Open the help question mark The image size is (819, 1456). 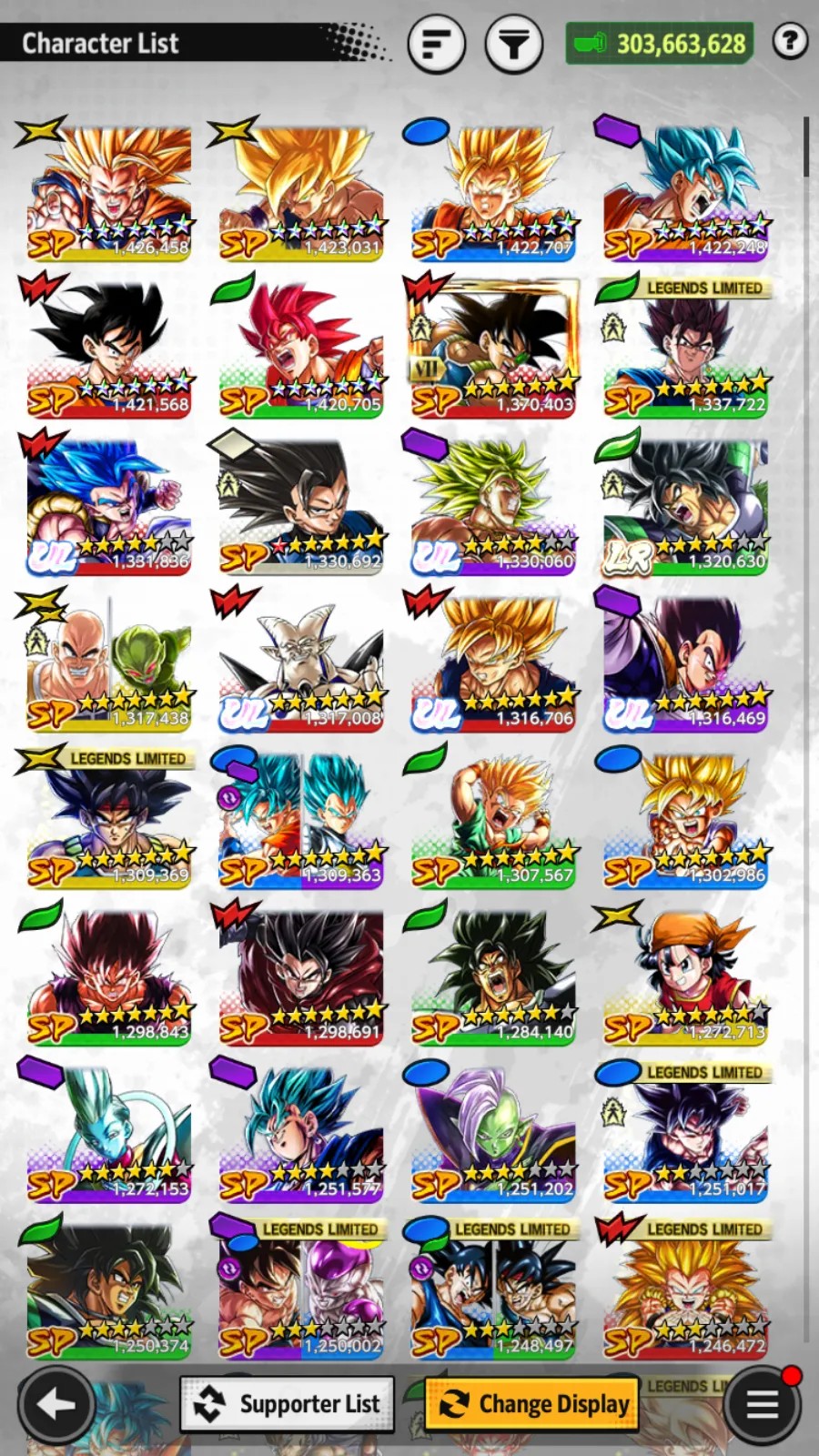pyautogui.click(x=790, y=41)
